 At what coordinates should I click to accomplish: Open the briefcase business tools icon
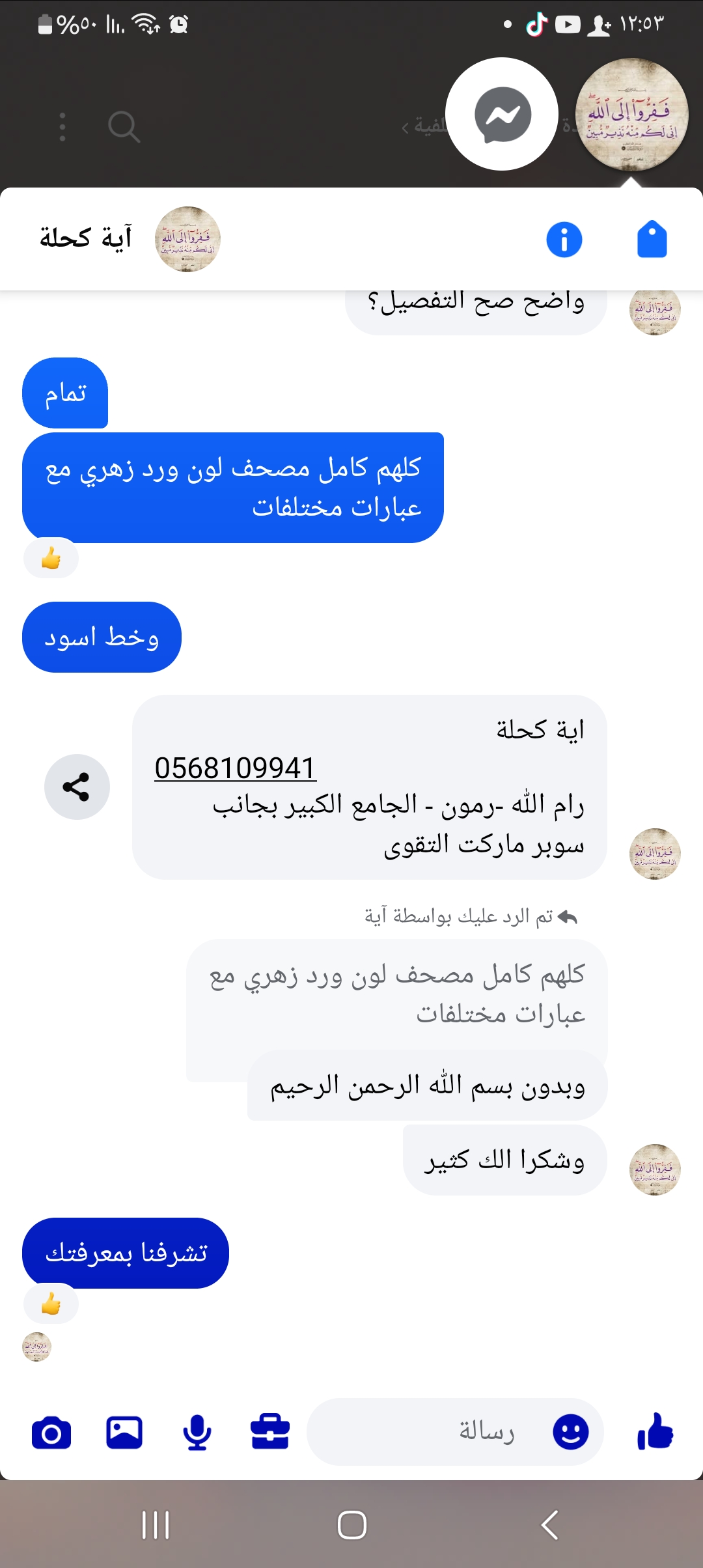tap(269, 1433)
